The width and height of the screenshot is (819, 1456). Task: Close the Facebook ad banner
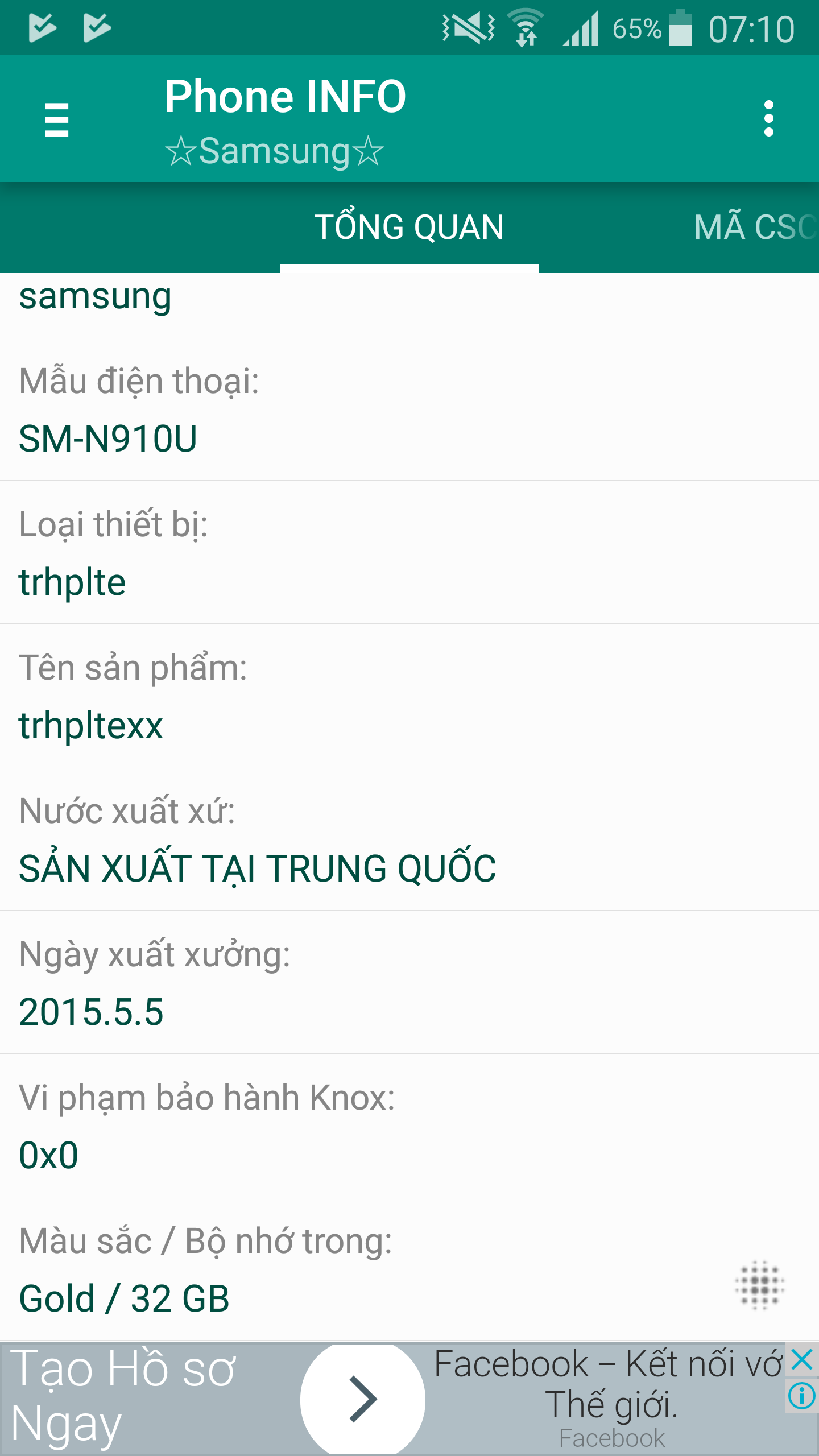click(801, 1360)
